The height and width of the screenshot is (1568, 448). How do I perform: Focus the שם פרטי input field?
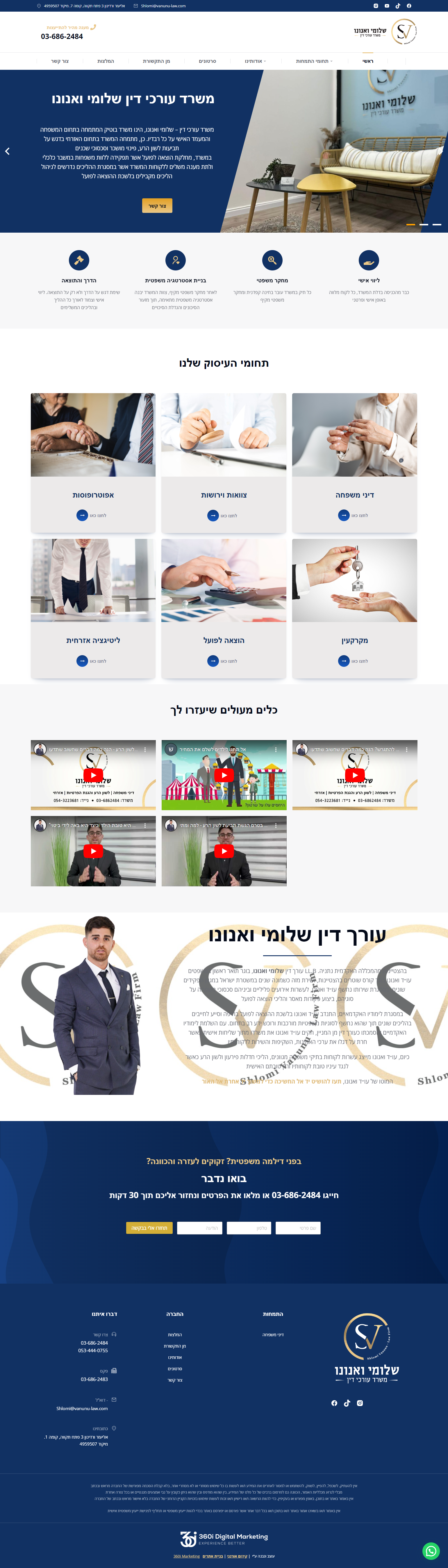[x=298, y=1228]
